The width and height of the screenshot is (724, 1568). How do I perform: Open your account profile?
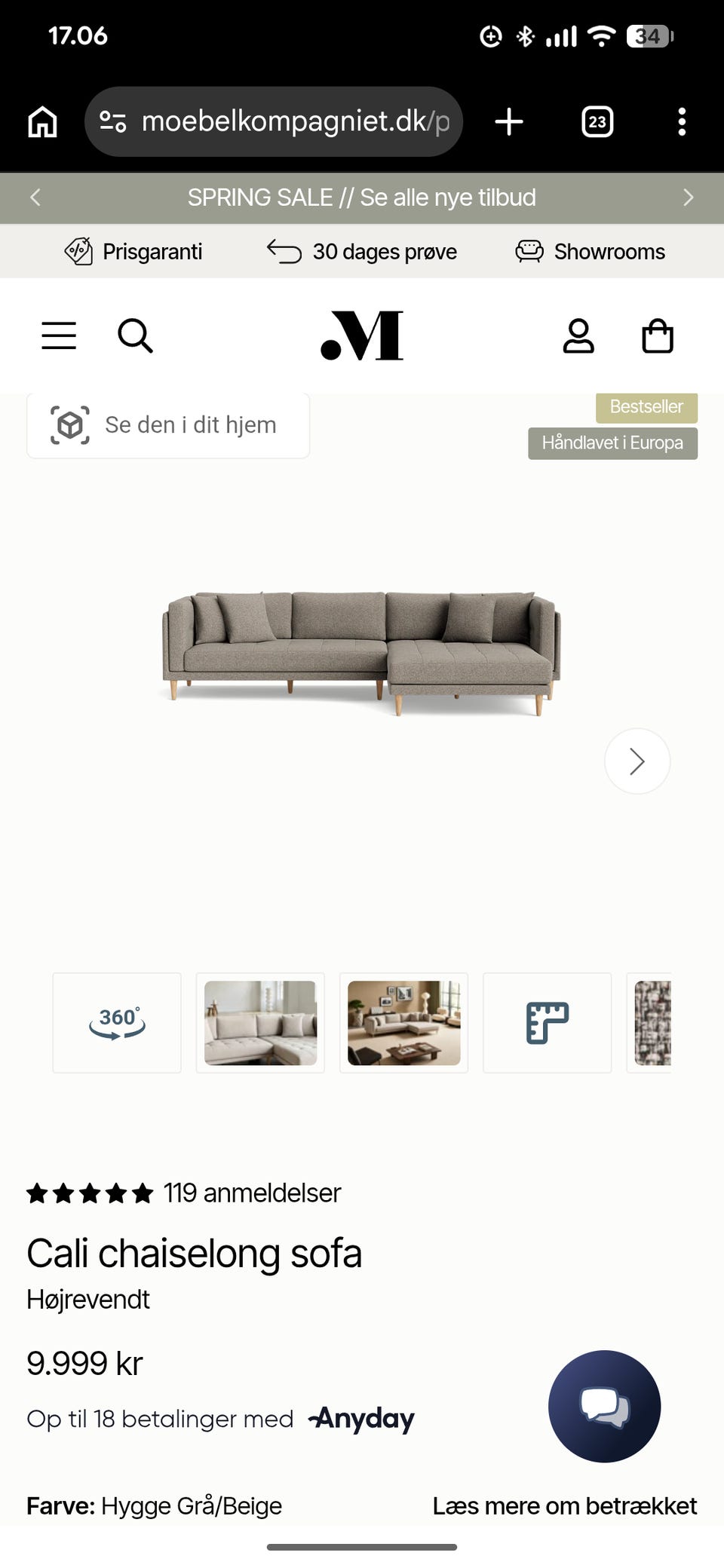578,336
